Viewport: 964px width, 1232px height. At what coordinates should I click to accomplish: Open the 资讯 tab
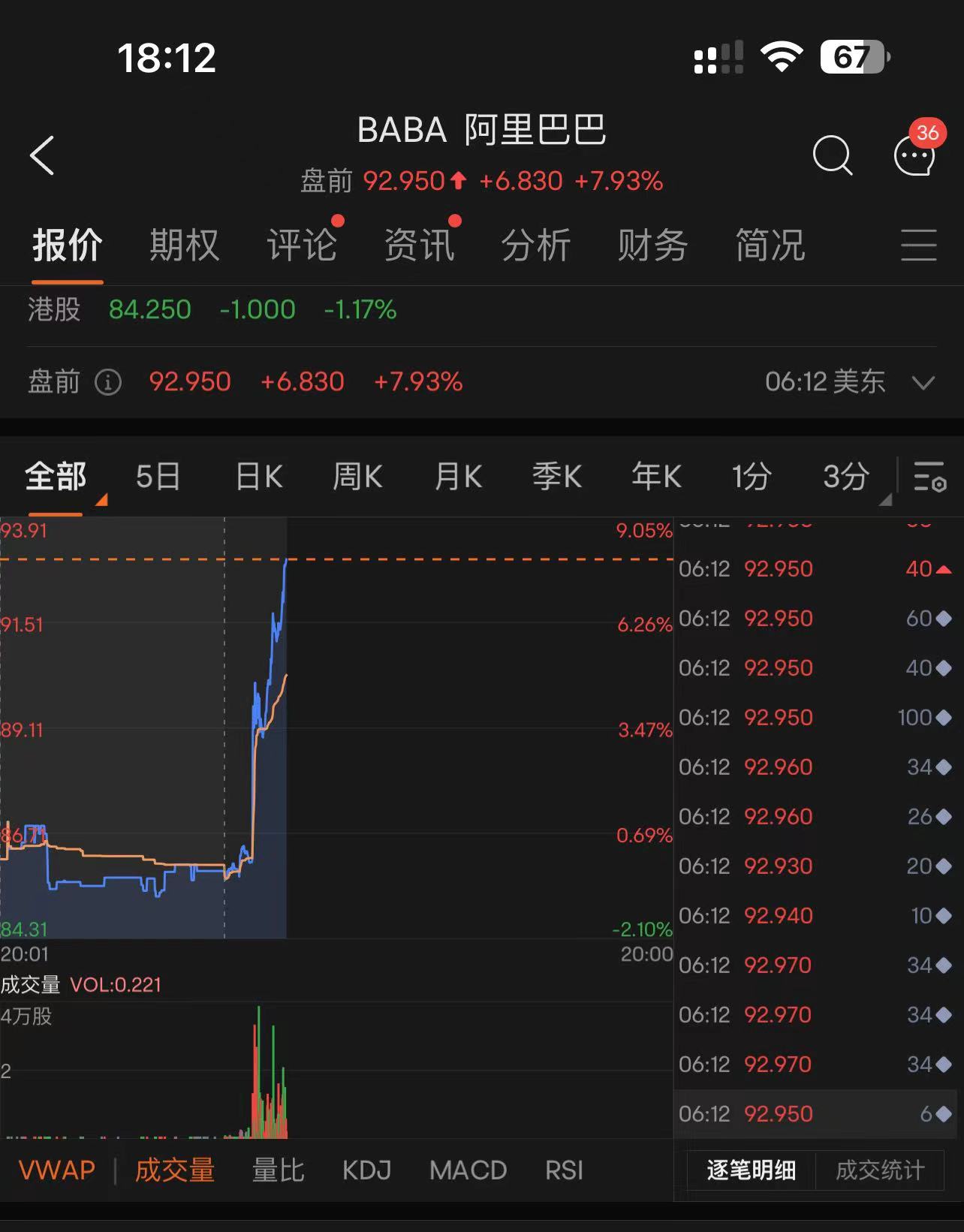[x=419, y=245]
